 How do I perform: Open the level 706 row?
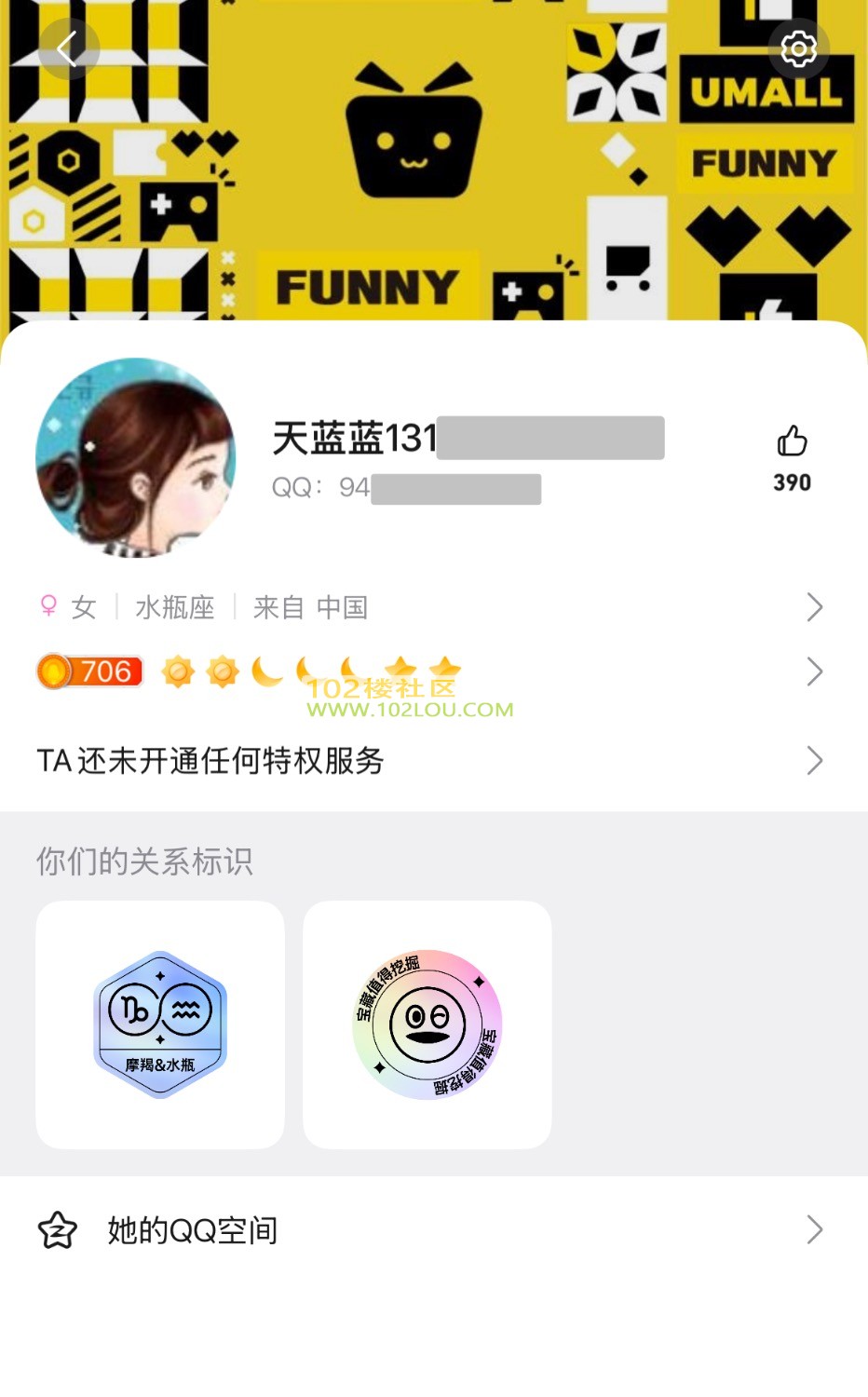tap(428, 671)
